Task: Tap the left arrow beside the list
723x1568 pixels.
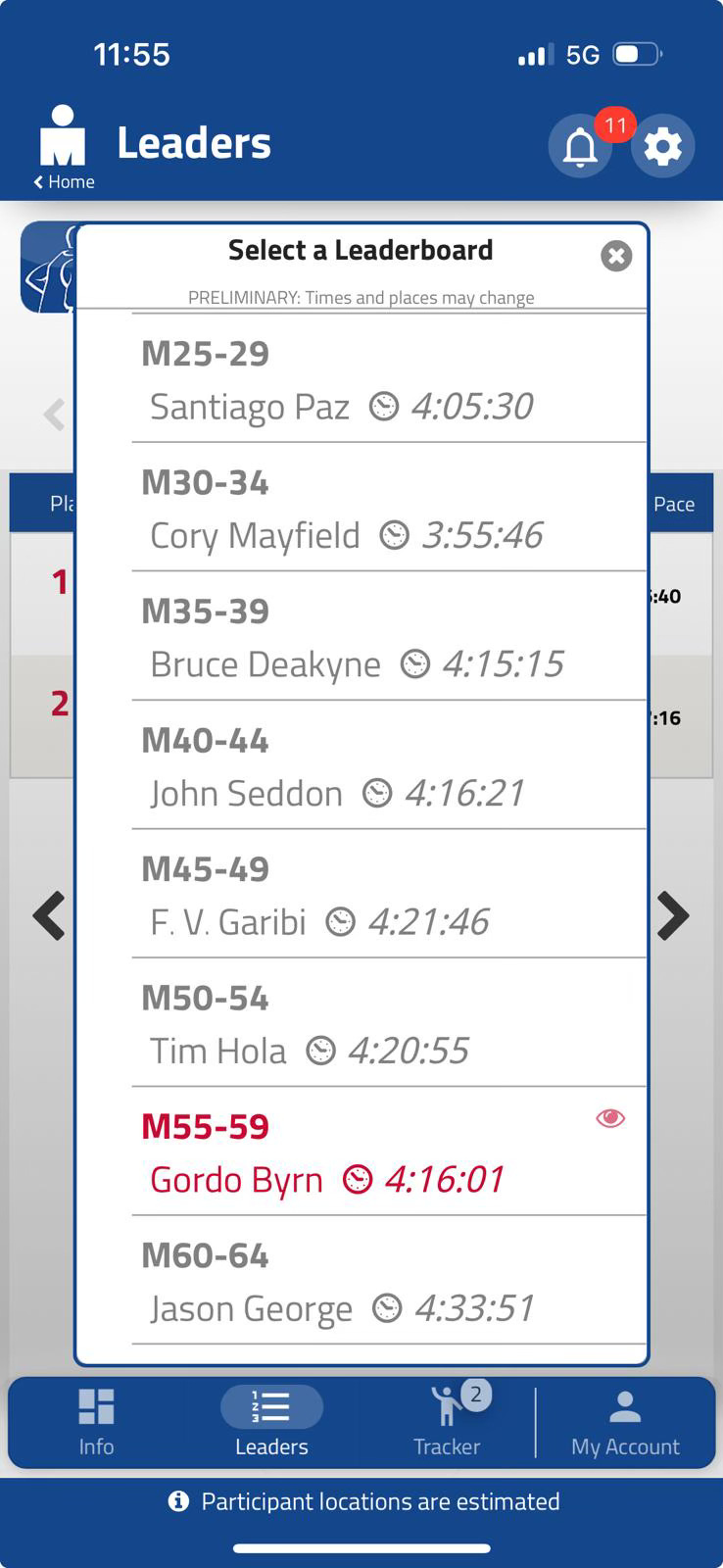Action: pos(49,916)
